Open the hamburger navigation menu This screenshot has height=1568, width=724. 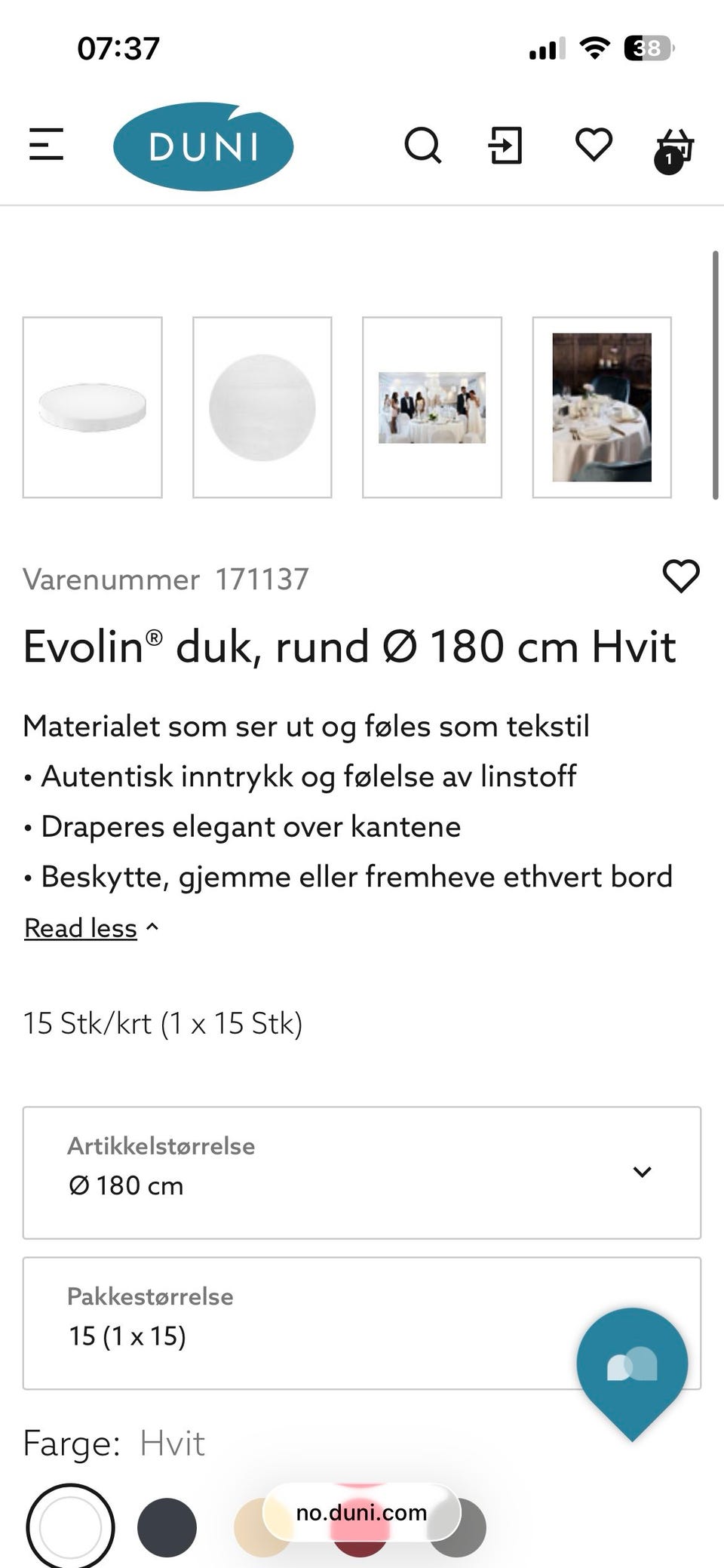pyautogui.click(x=44, y=146)
